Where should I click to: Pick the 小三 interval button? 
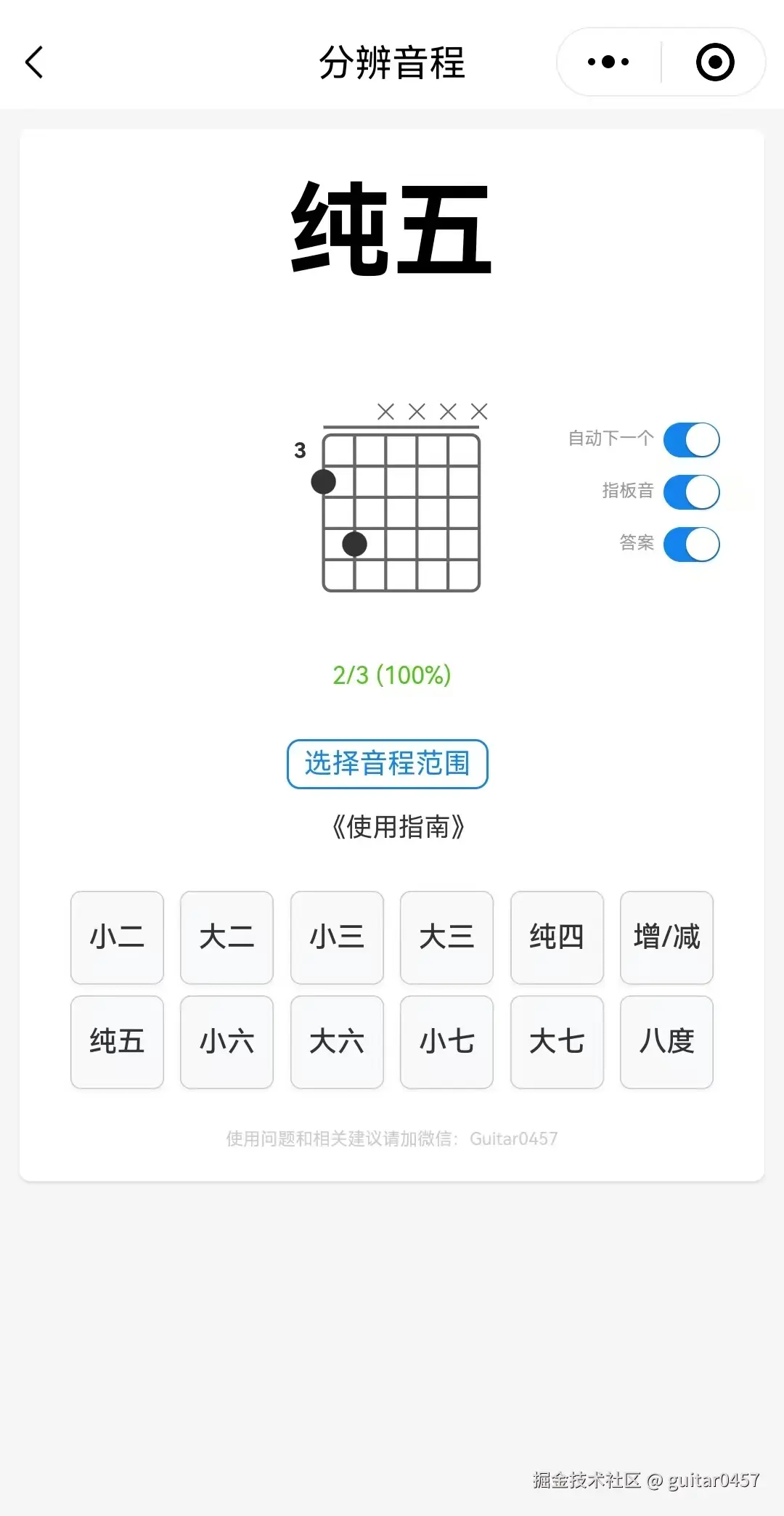pos(337,937)
